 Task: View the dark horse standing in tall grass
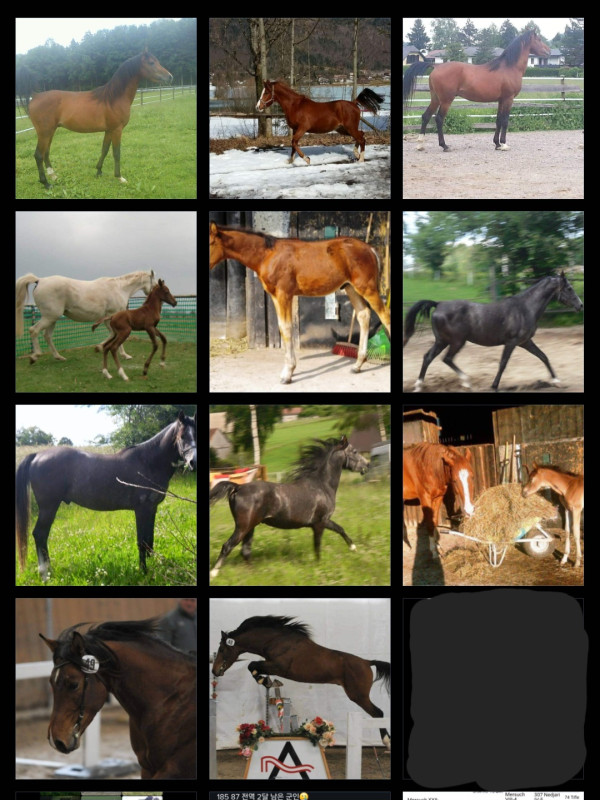[x=106, y=495]
